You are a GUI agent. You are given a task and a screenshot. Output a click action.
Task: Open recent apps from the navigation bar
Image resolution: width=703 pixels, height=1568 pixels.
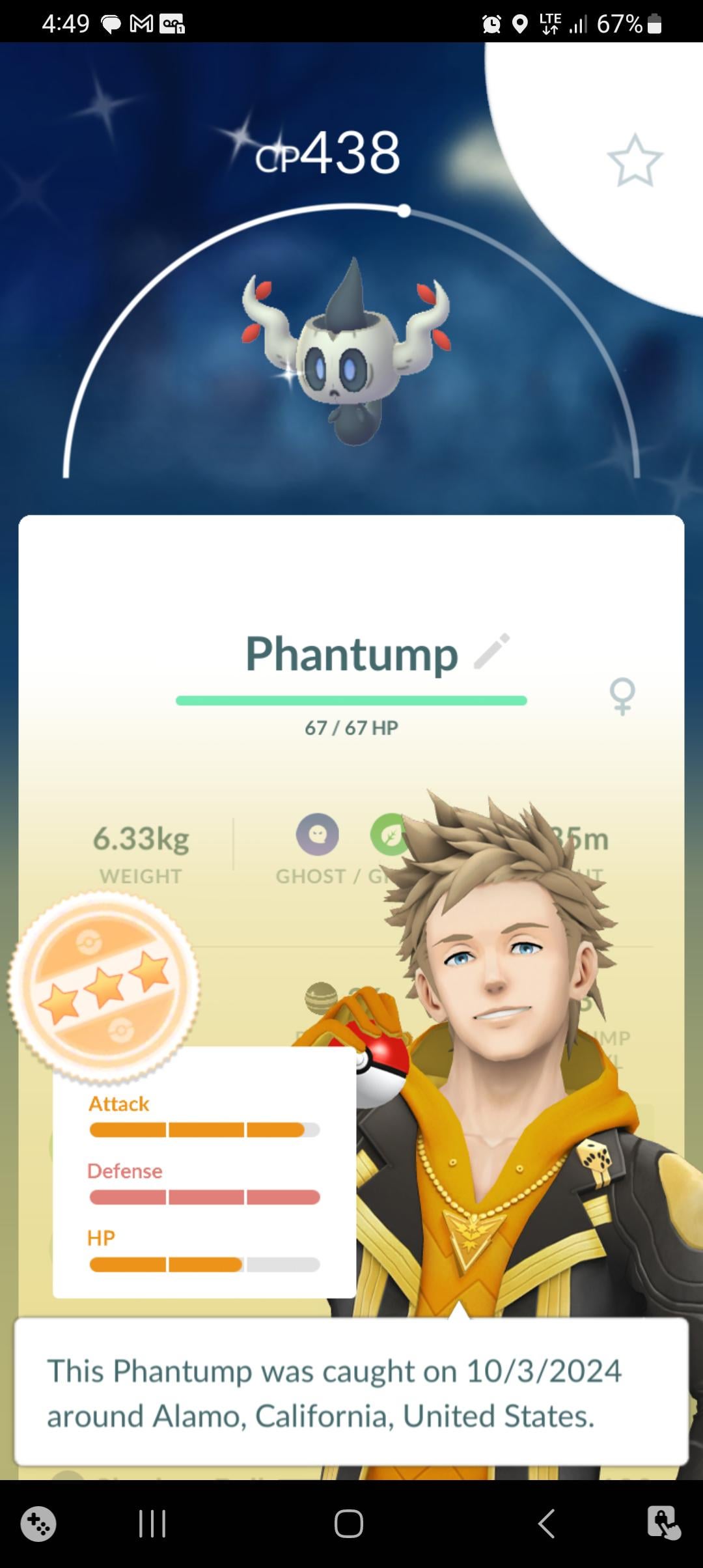pos(153,1524)
